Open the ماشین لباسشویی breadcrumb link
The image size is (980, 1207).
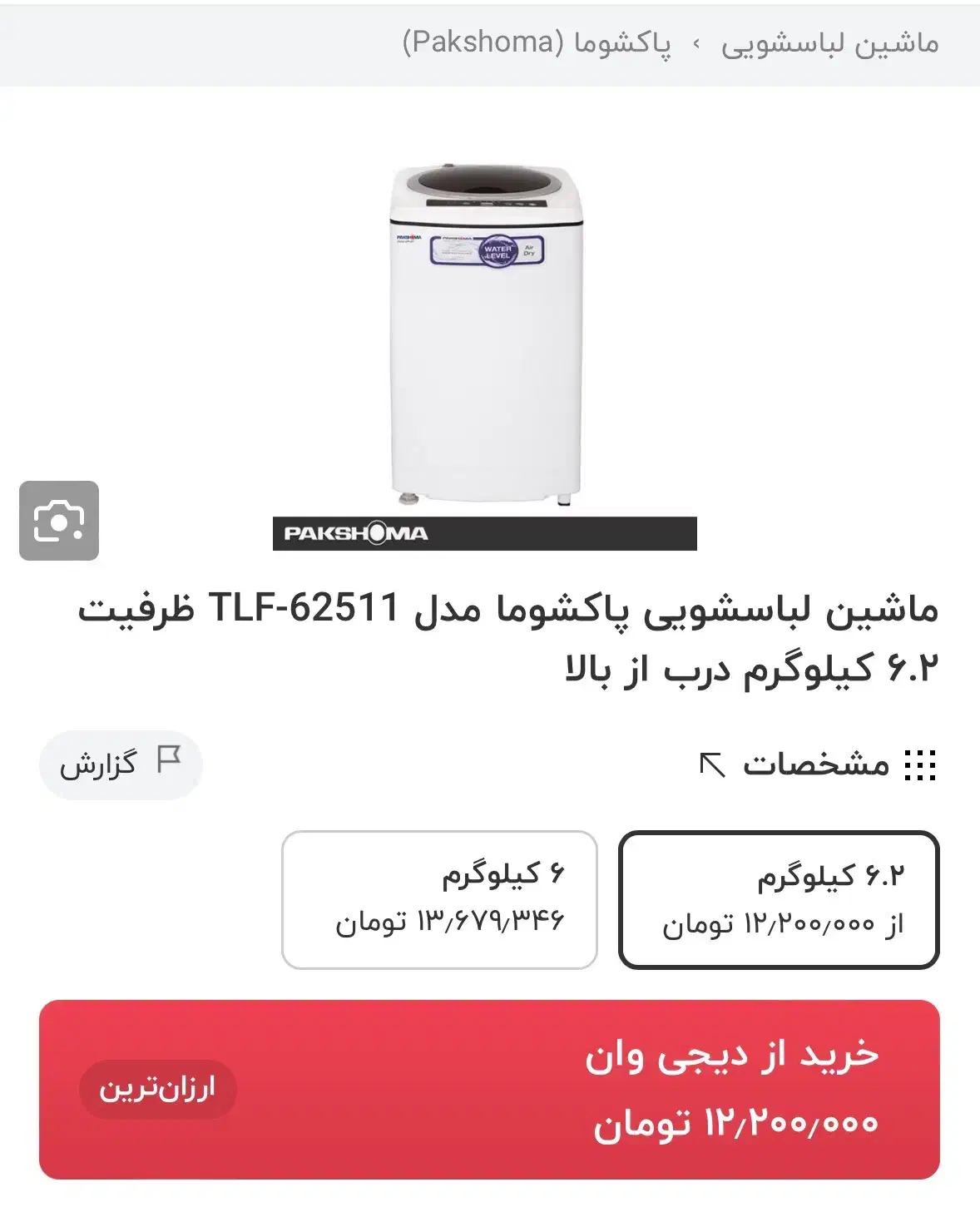coord(829,43)
